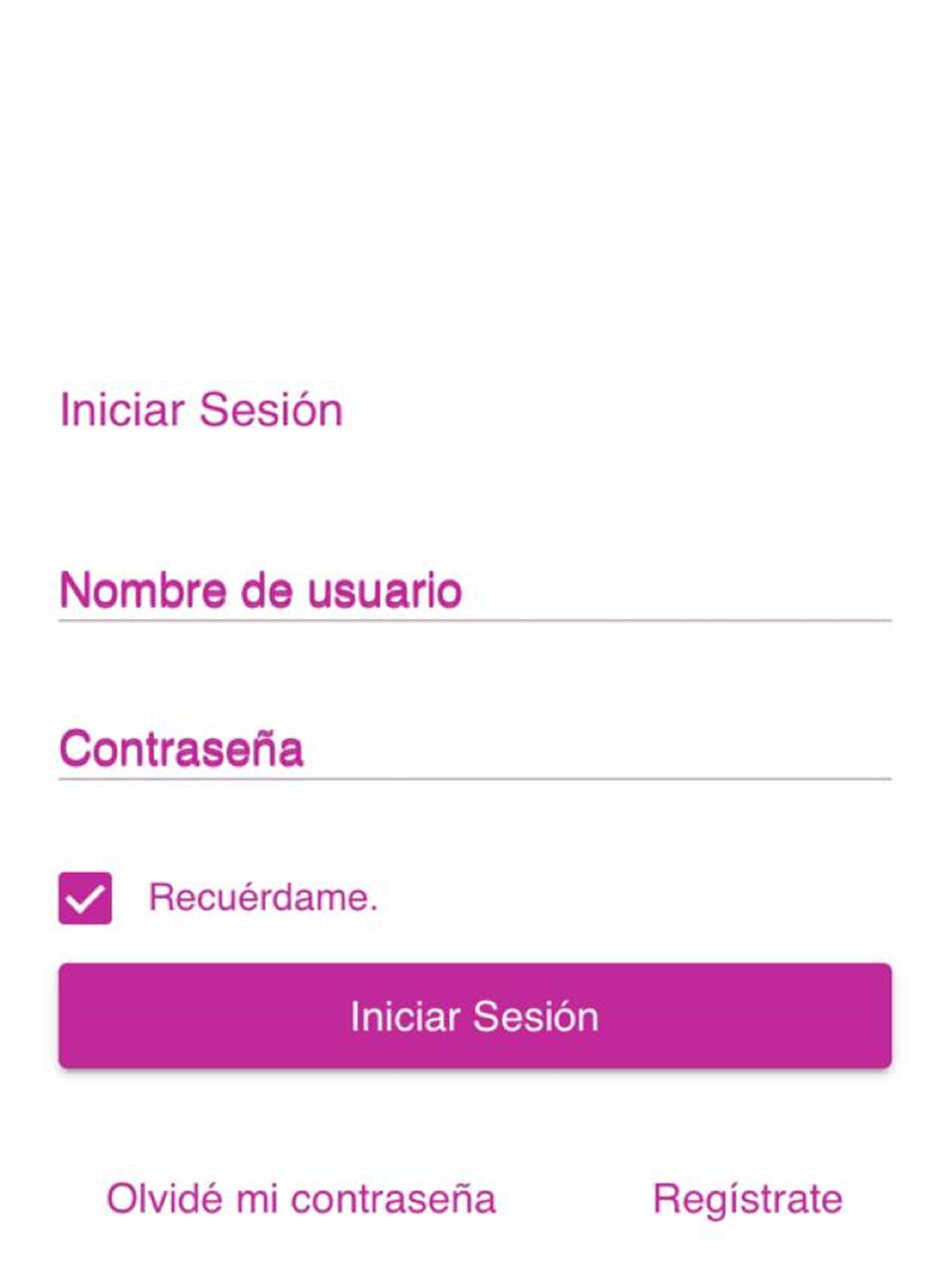This screenshot has width=952, height=1270.
Task: Focus the Contraseña password field
Action: coord(475,748)
